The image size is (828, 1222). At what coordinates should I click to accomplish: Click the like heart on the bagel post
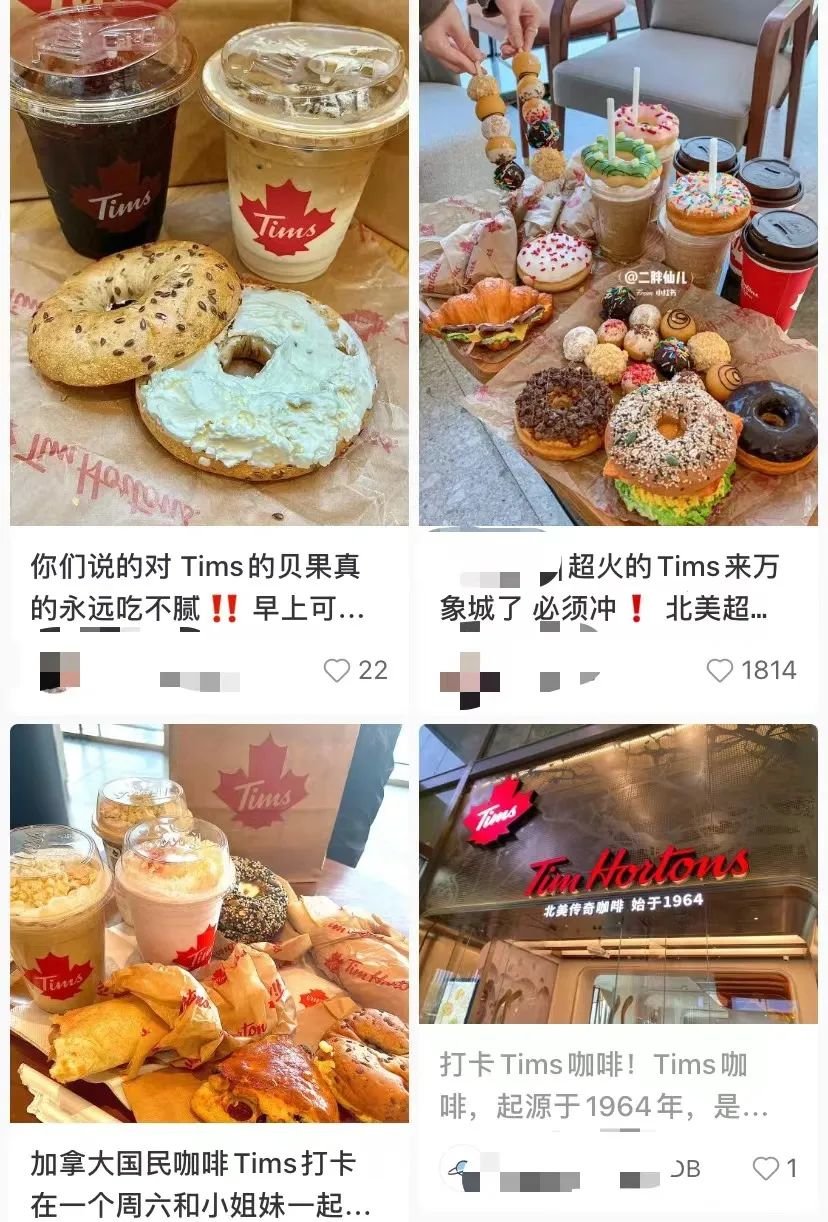(x=334, y=671)
